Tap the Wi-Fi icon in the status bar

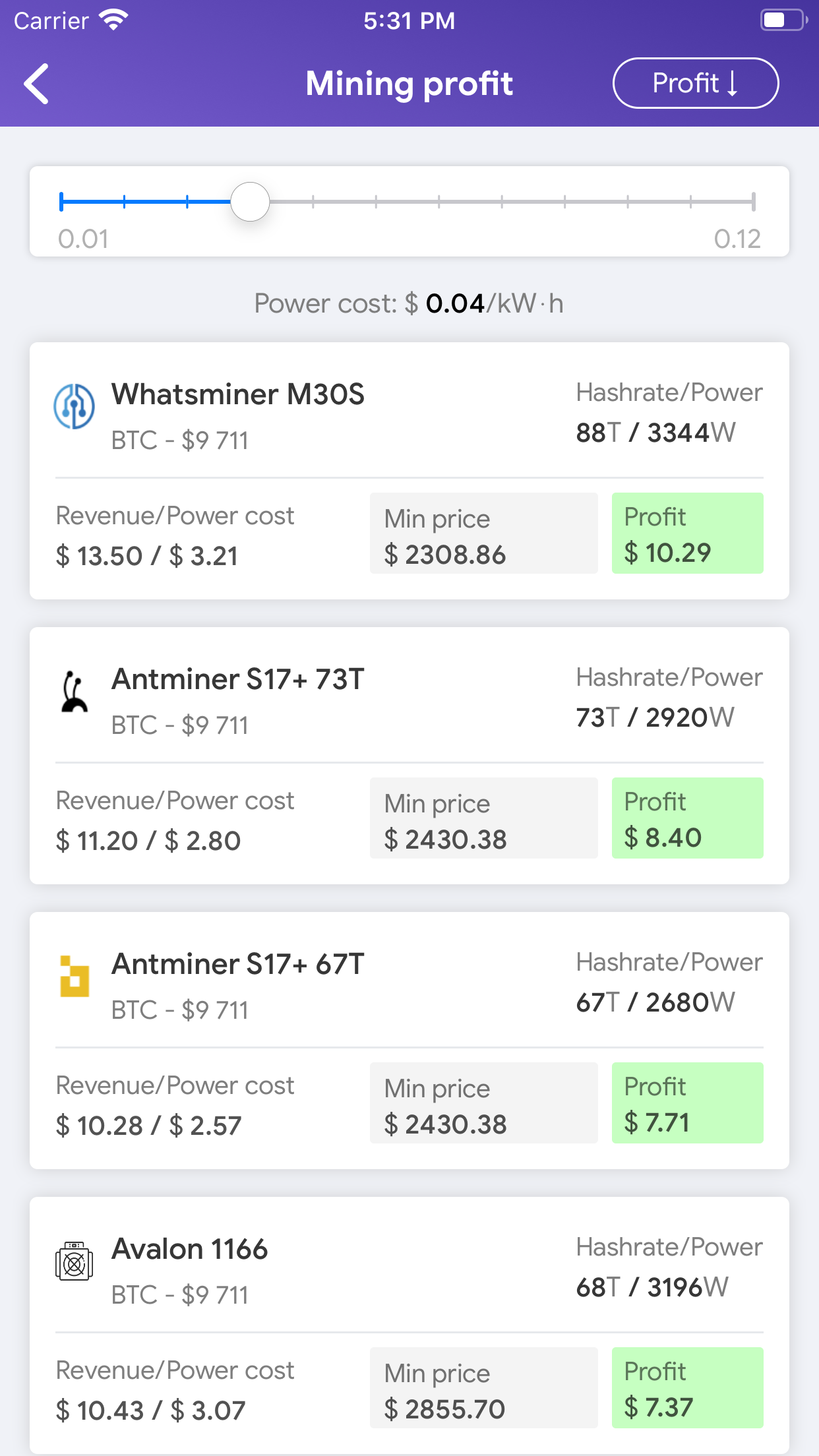click(x=113, y=19)
